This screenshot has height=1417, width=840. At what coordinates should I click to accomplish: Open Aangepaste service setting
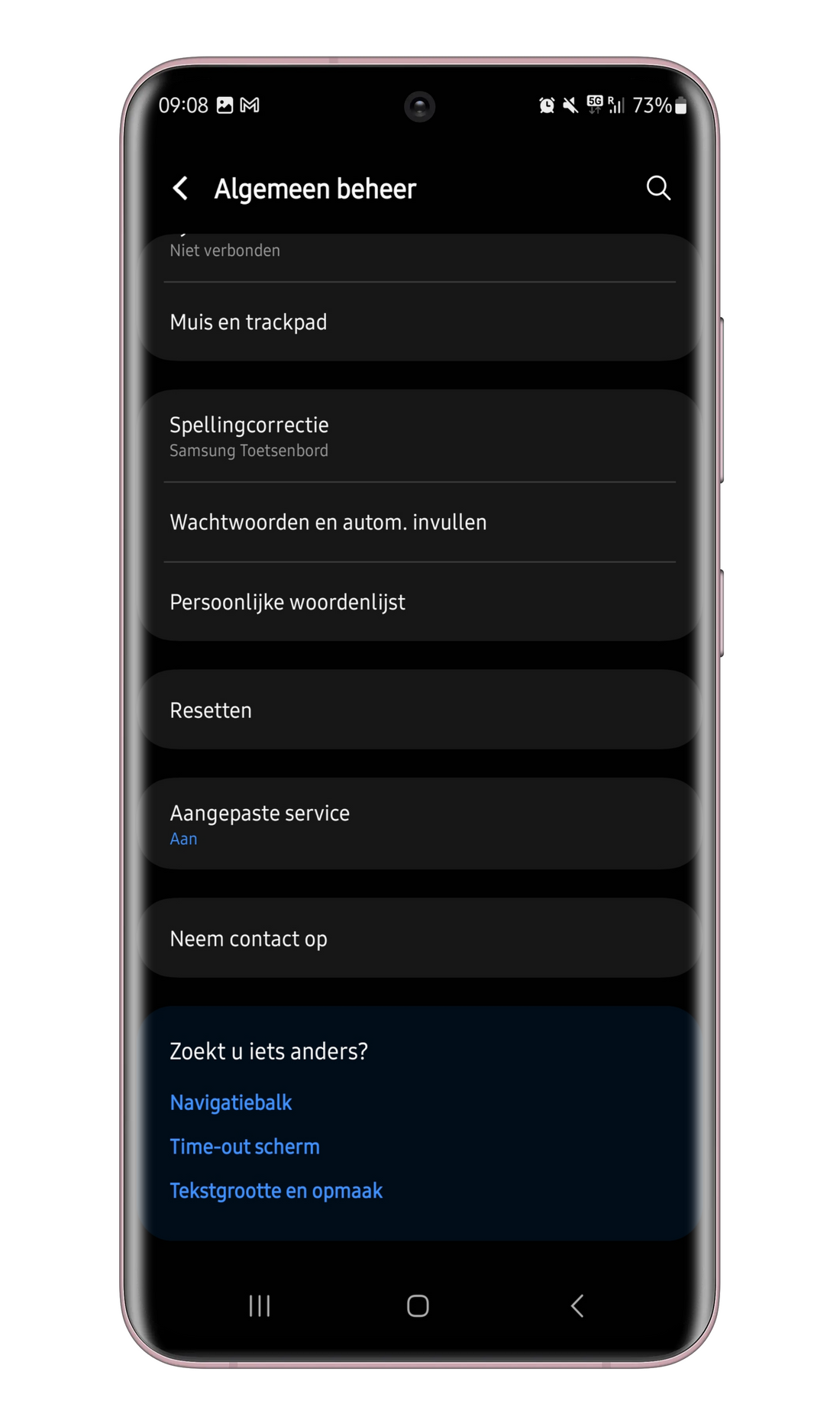click(419, 823)
